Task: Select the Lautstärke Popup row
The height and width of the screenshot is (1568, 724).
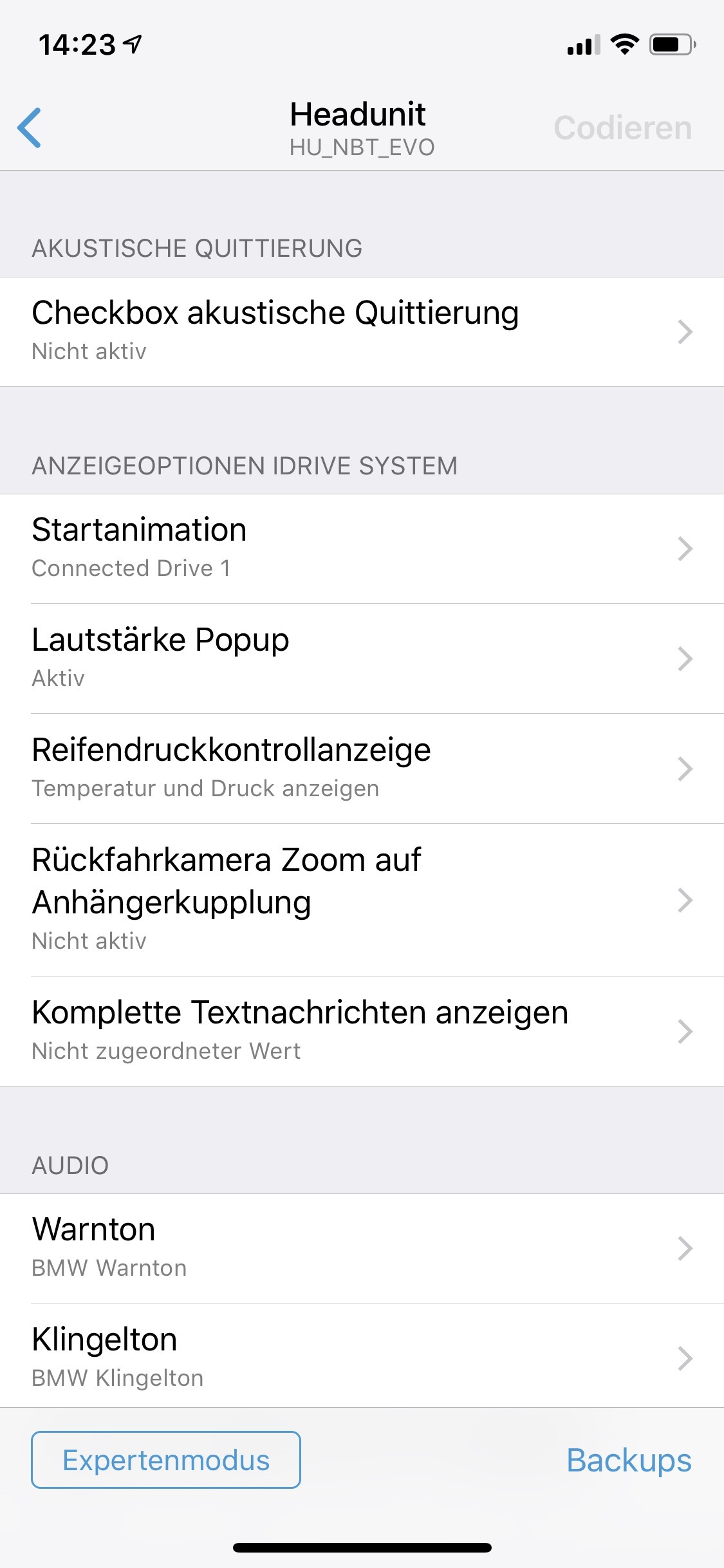Action: (x=362, y=658)
